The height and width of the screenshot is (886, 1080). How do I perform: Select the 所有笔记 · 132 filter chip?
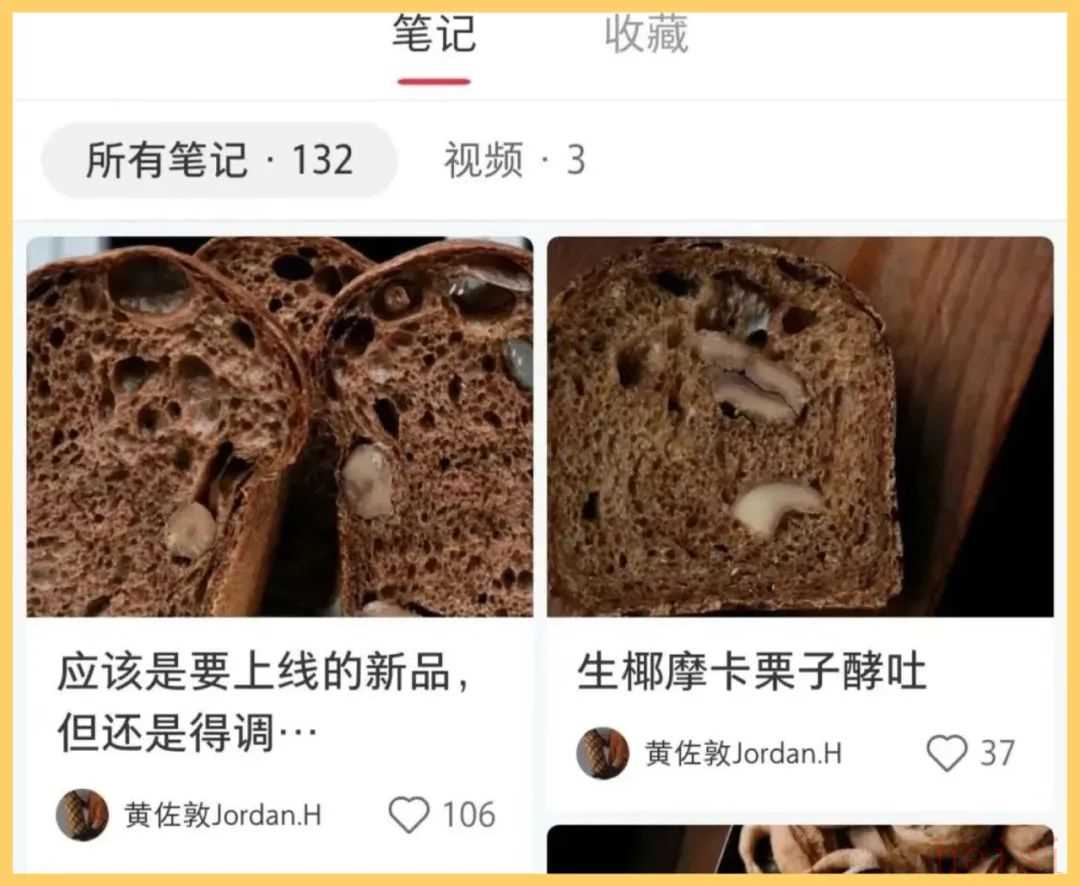coord(219,160)
